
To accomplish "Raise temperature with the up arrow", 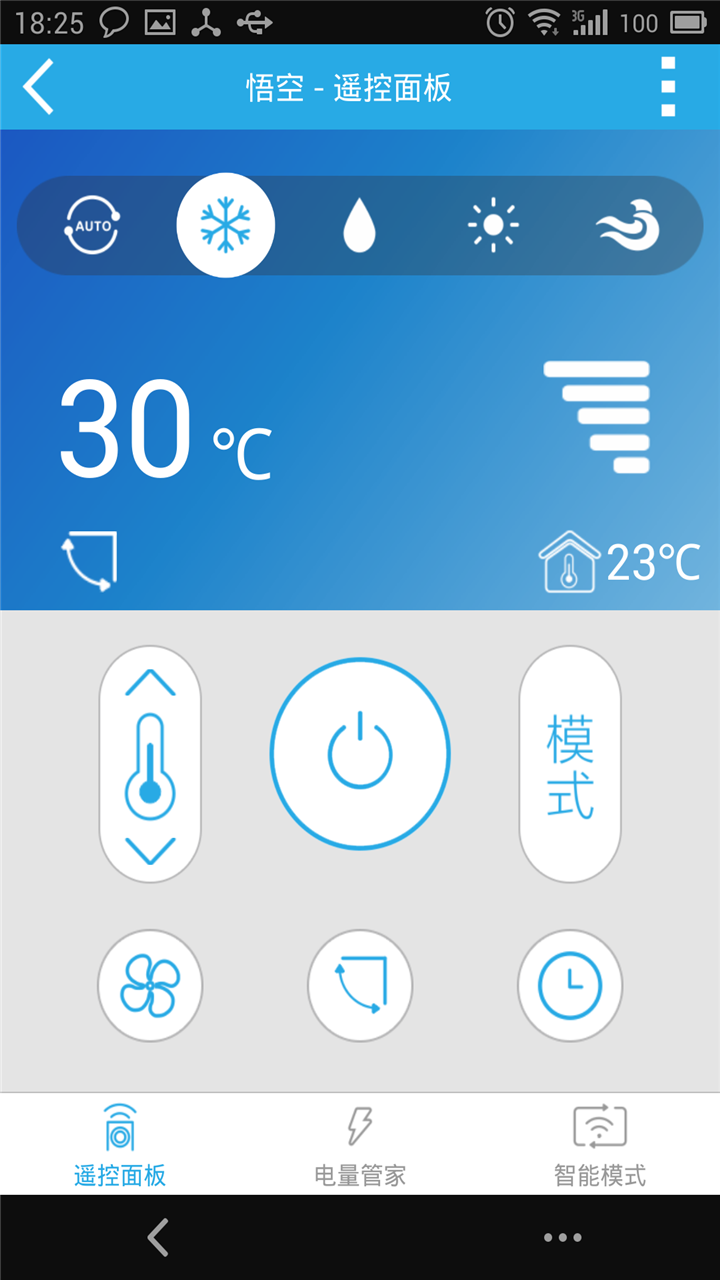I will tap(150, 684).
